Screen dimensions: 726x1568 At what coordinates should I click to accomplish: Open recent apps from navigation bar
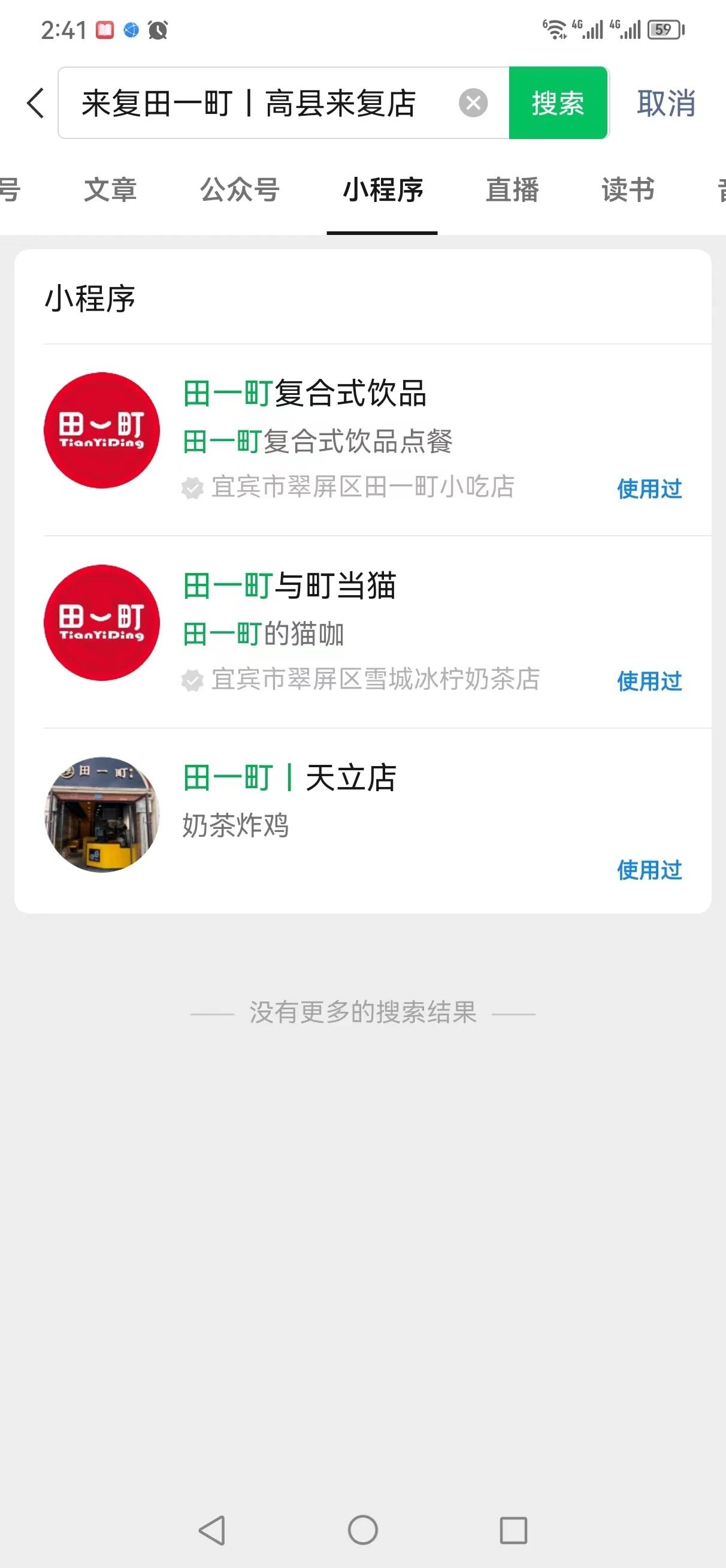[x=513, y=1529]
